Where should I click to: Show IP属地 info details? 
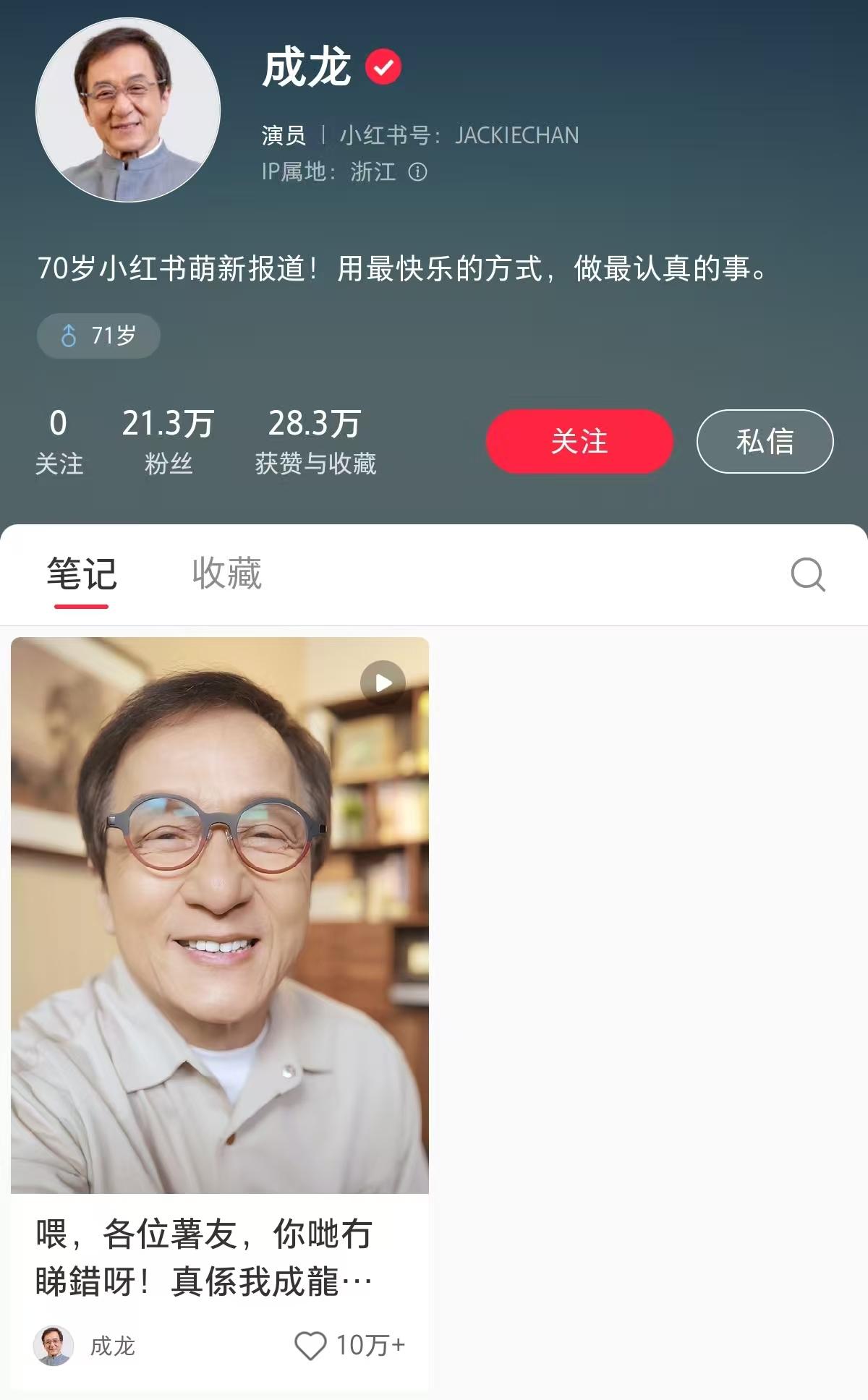(x=418, y=172)
